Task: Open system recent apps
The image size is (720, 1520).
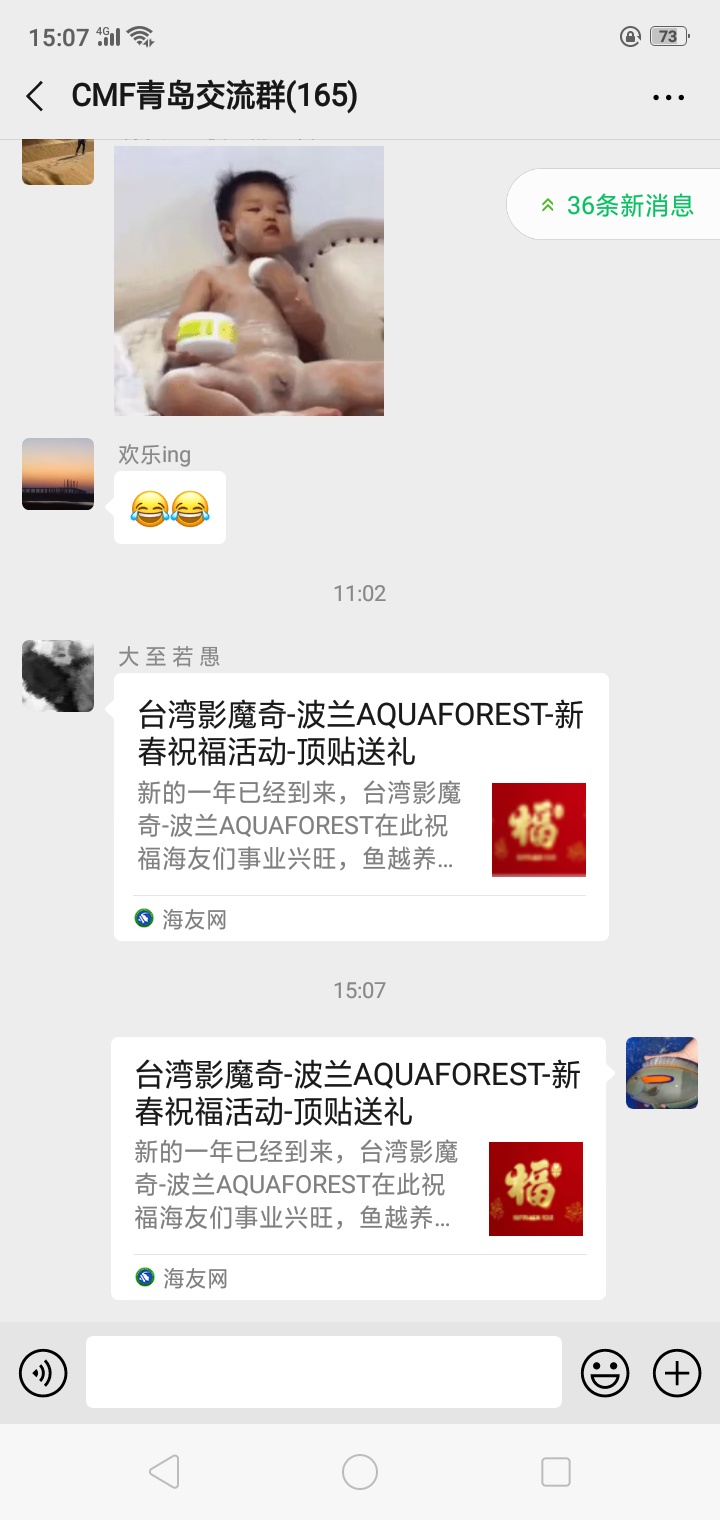Action: (x=555, y=1472)
